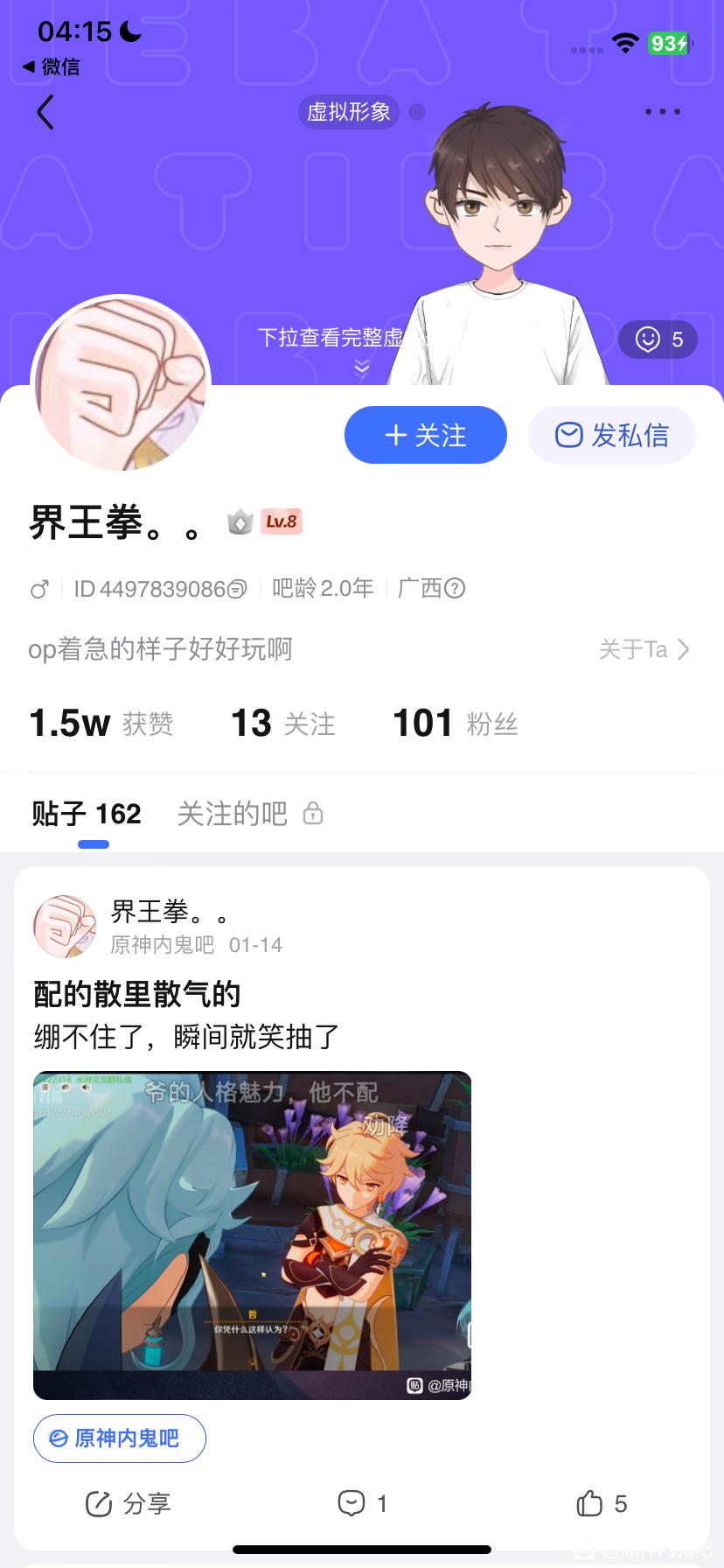
Task: View the 13 关注 following list
Action: pyautogui.click(x=282, y=724)
